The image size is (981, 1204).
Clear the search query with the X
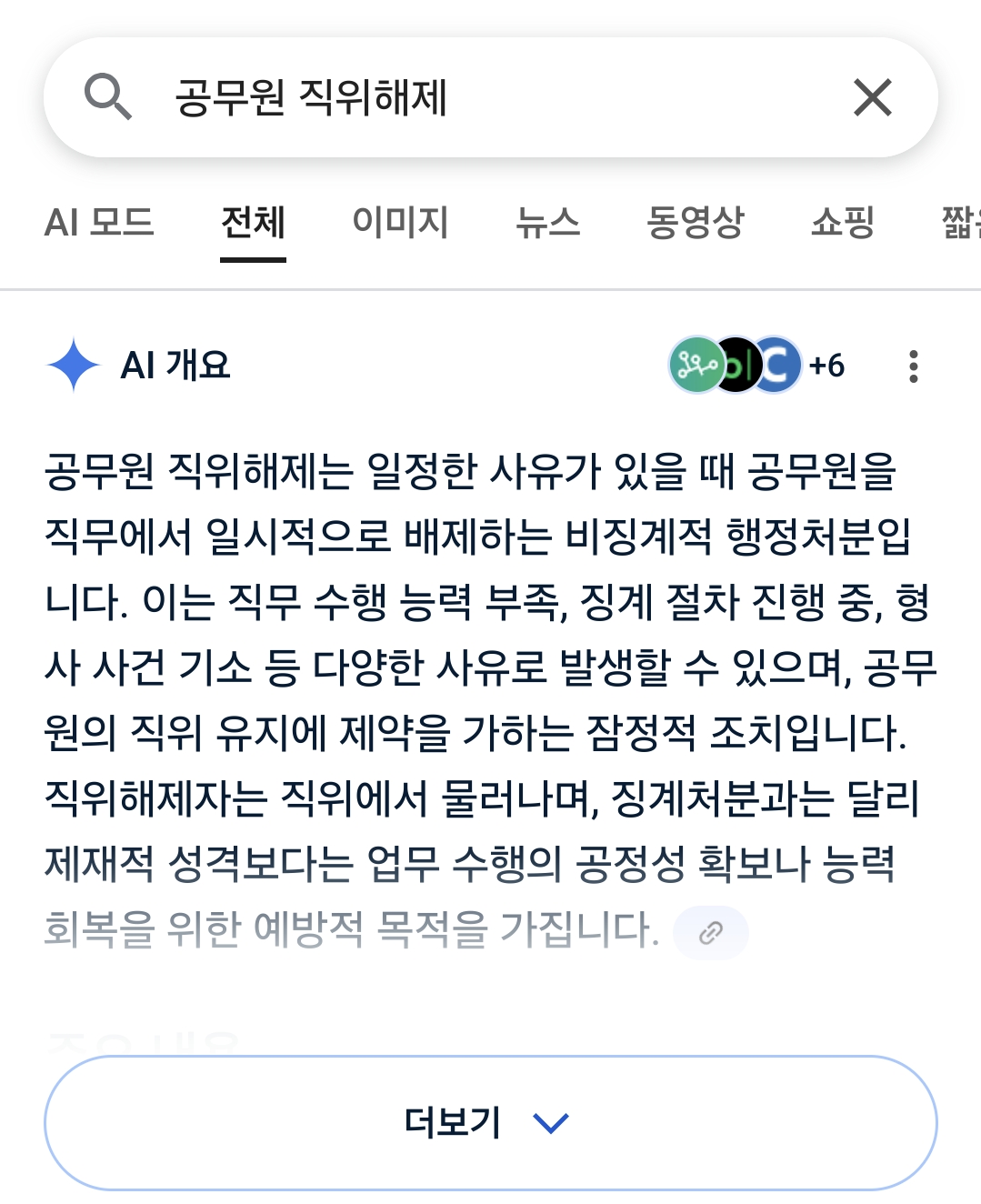pyautogui.click(x=872, y=97)
